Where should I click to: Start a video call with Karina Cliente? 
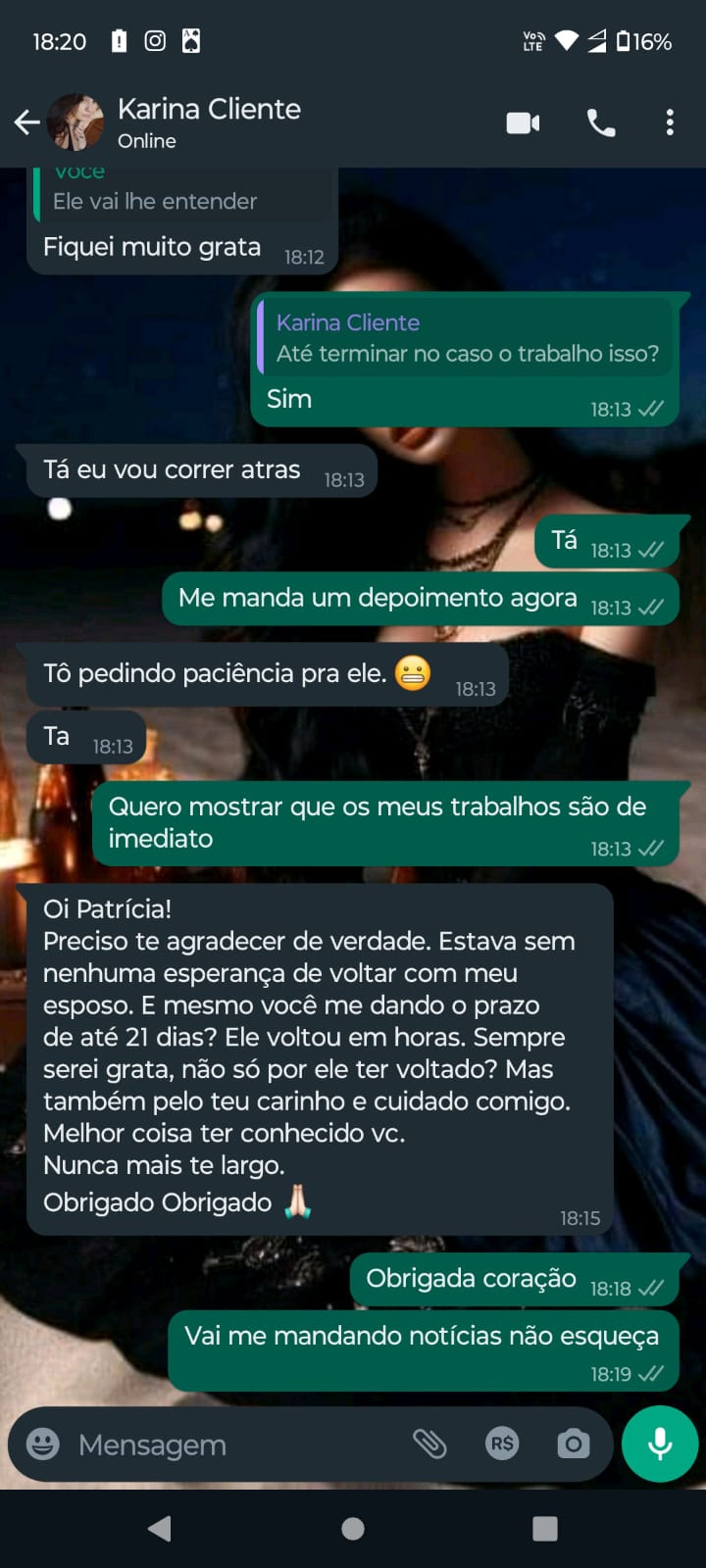(x=523, y=123)
